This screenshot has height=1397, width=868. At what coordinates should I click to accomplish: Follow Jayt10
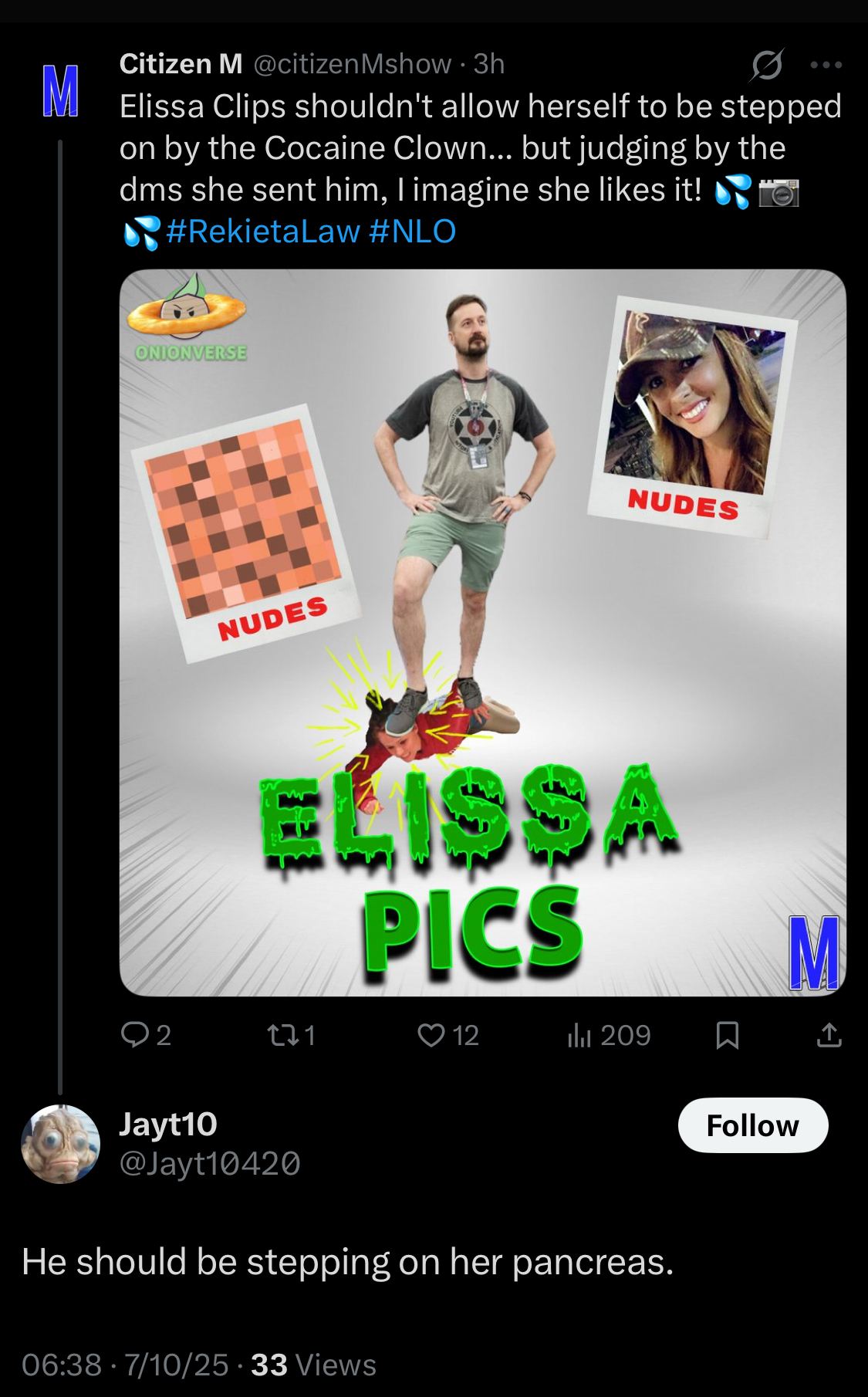coord(753,1125)
